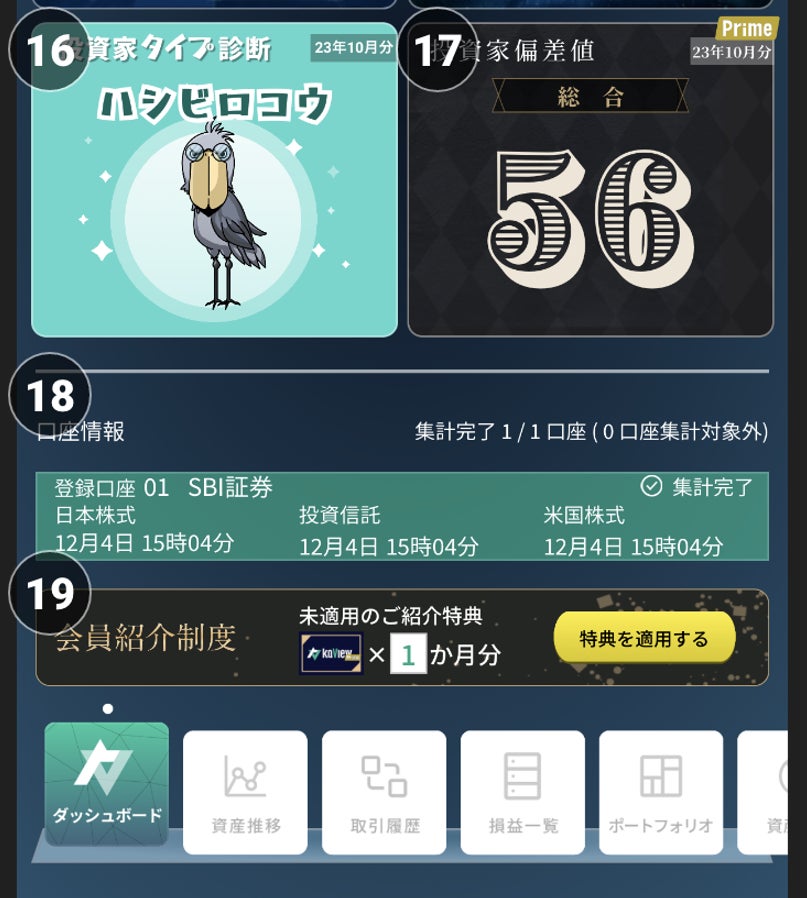Tap the 特典を適用する button
807x898 pixels.
tap(644, 638)
